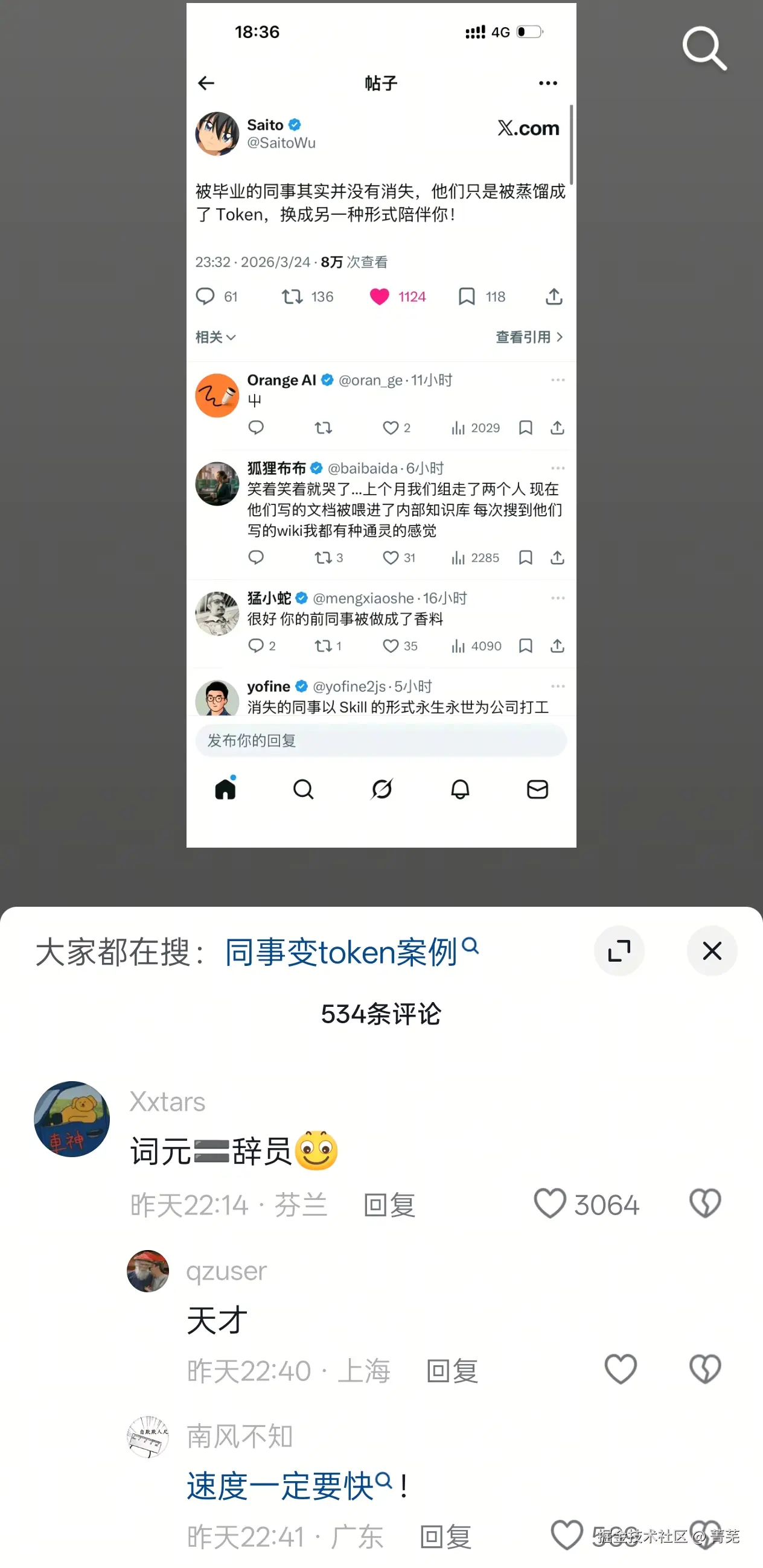Open options menu on 狐狸布布's reply
The image size is (763, 1568).
click(x=558, y=468)
